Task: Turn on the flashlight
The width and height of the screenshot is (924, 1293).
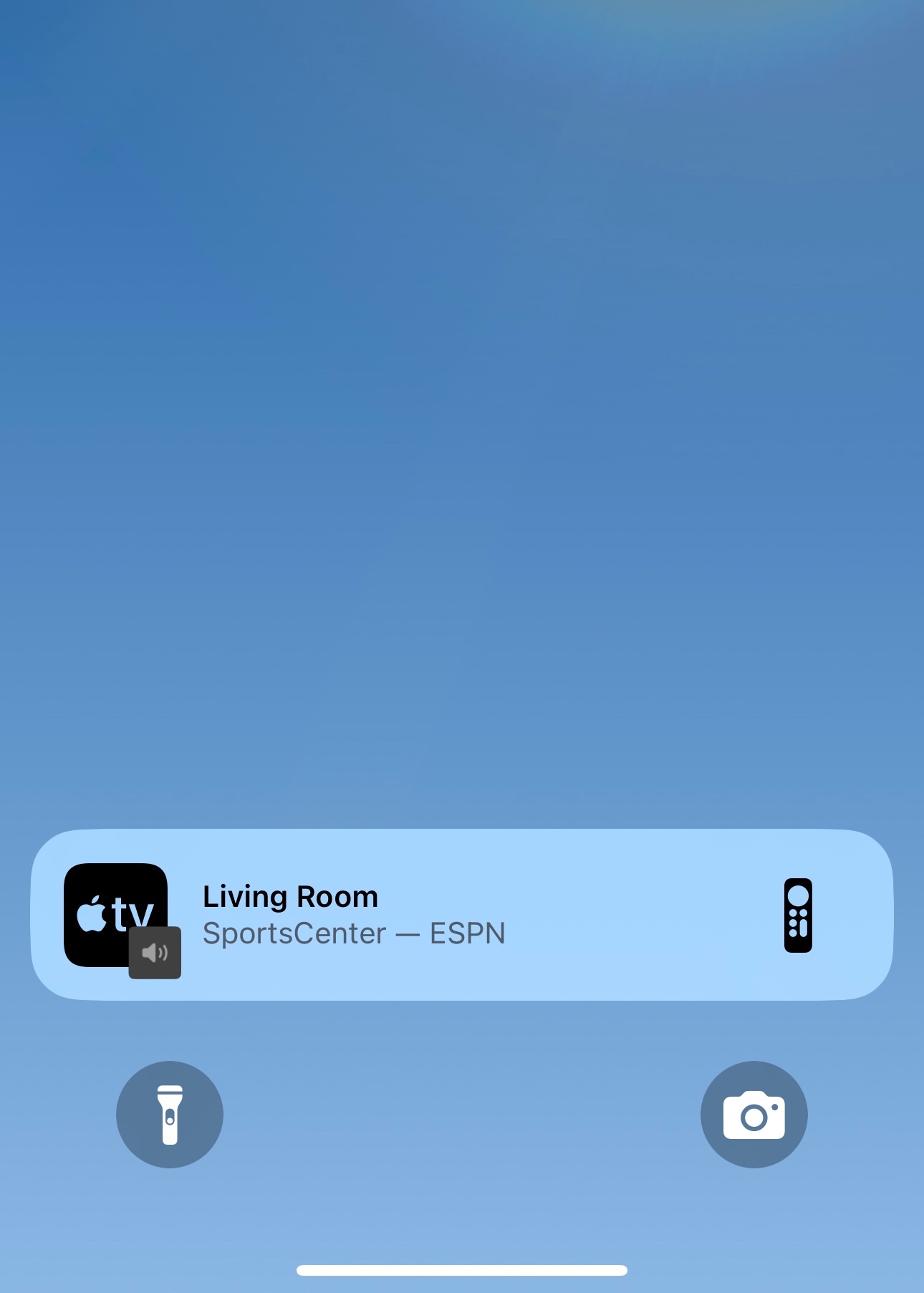Action: (x=170, y=1115)
